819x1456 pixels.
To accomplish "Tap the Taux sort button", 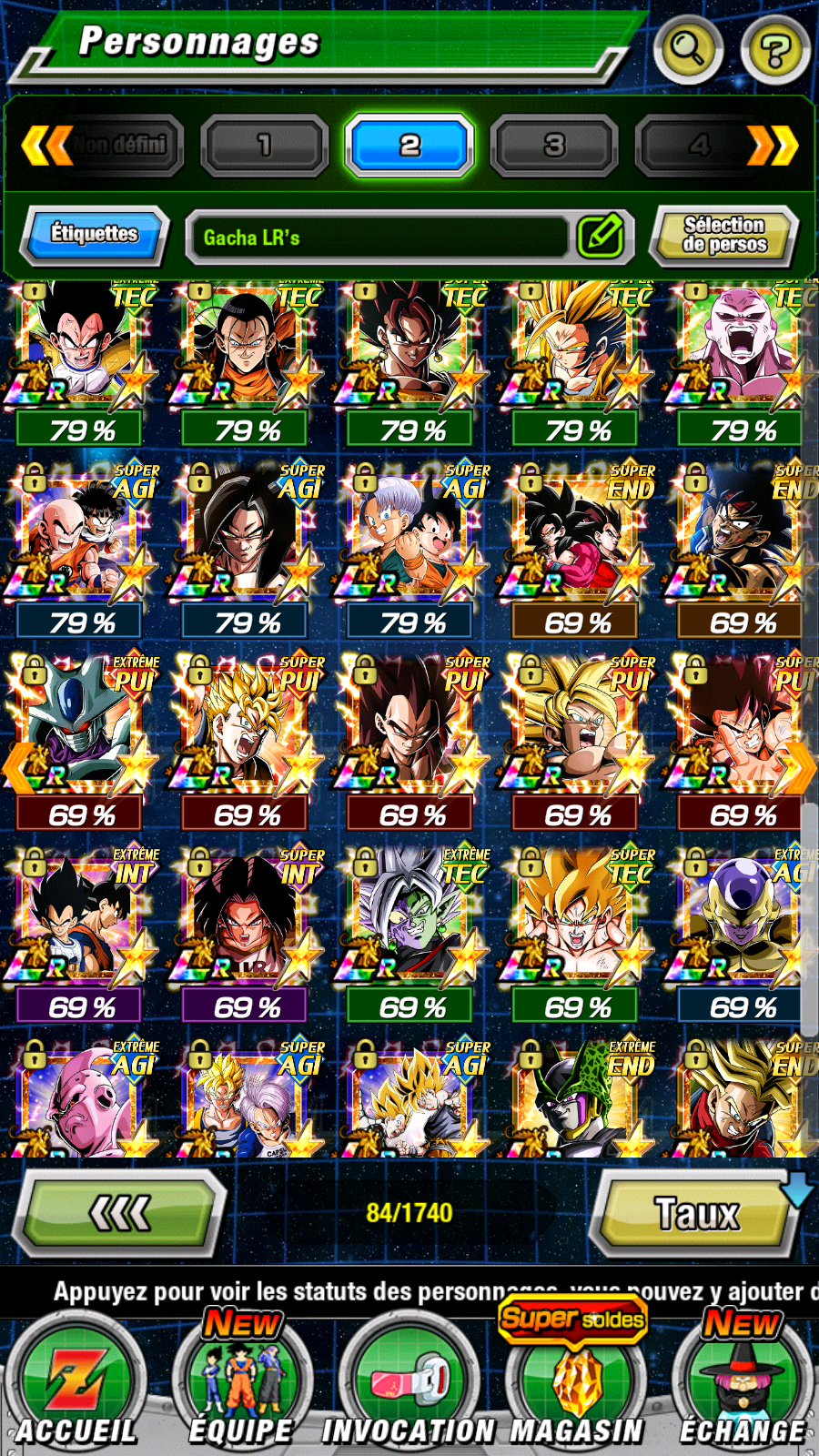I will [x=696, y=1213].
